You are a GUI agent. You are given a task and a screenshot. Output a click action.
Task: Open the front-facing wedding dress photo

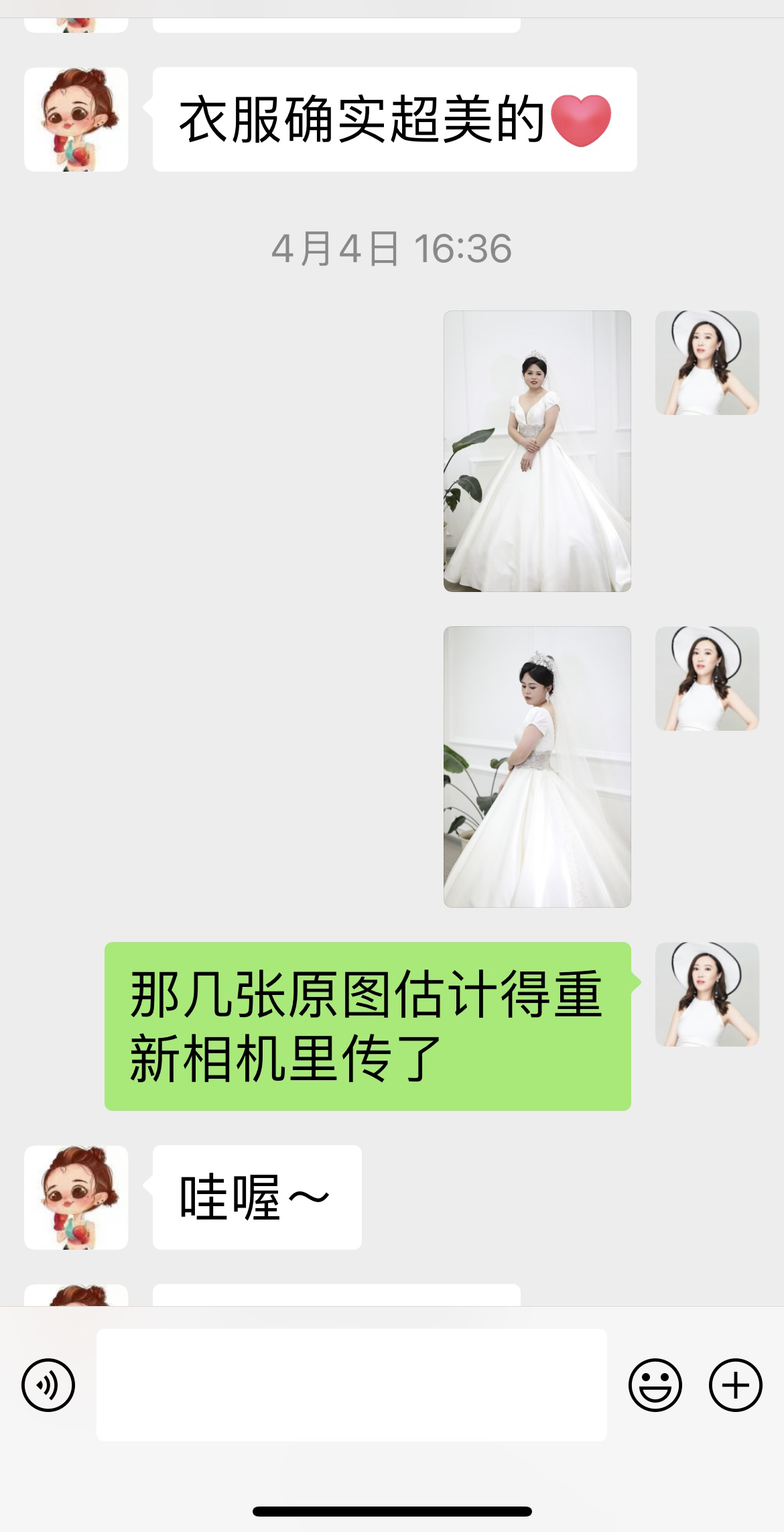537,451
